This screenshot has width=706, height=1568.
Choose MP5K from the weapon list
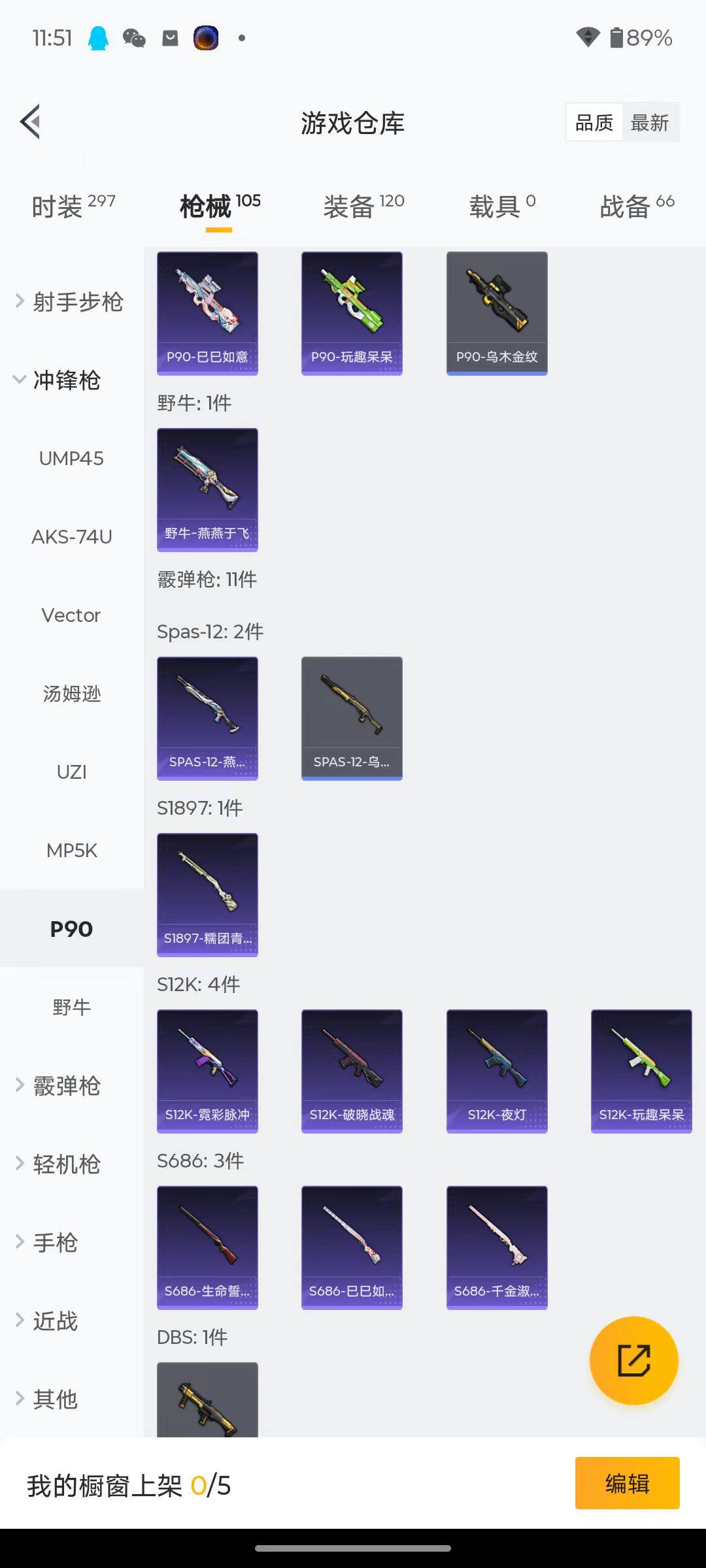[71, 851]
